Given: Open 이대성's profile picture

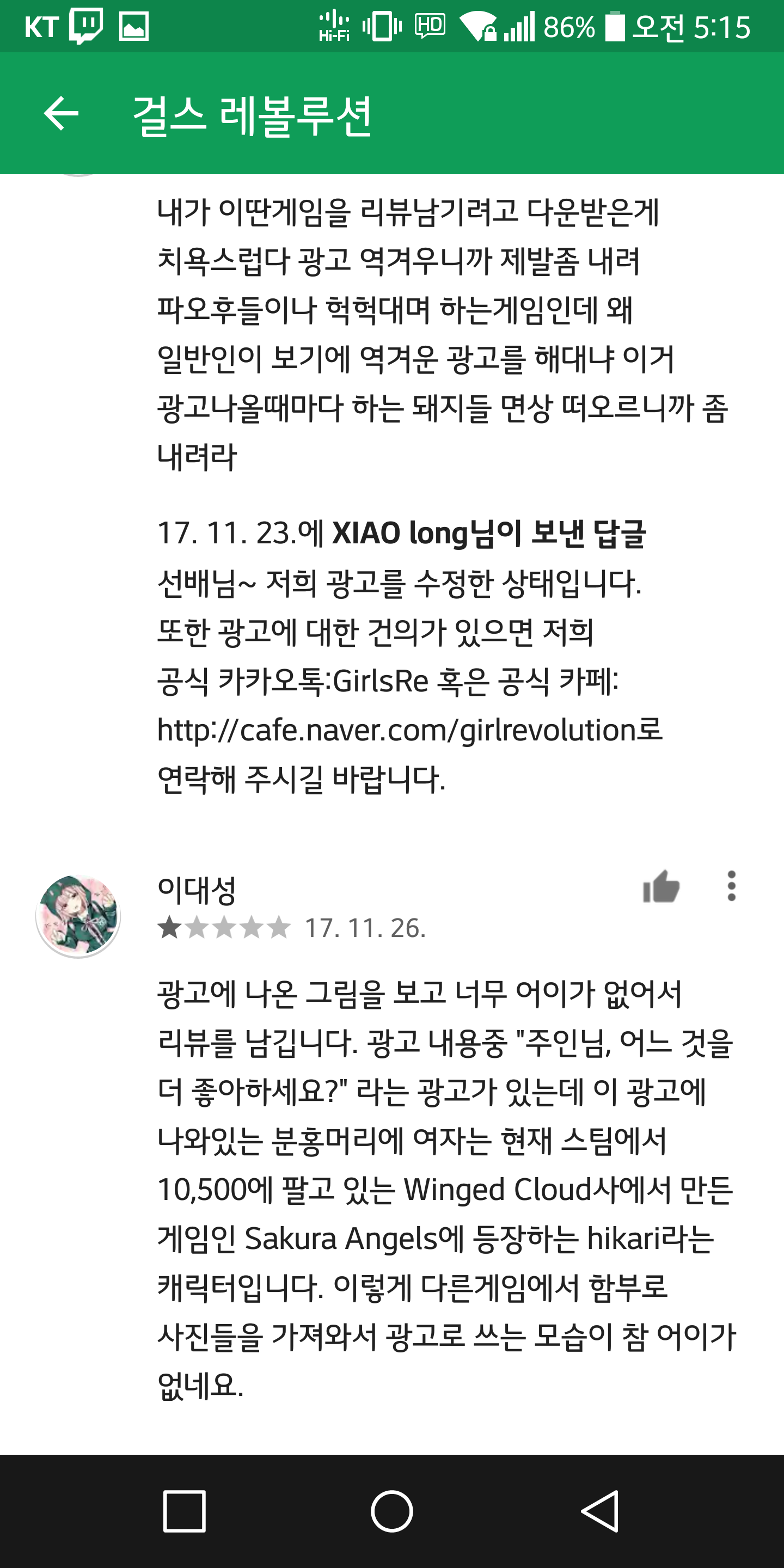Looking at the screenshot, I should tap(78, 915).
